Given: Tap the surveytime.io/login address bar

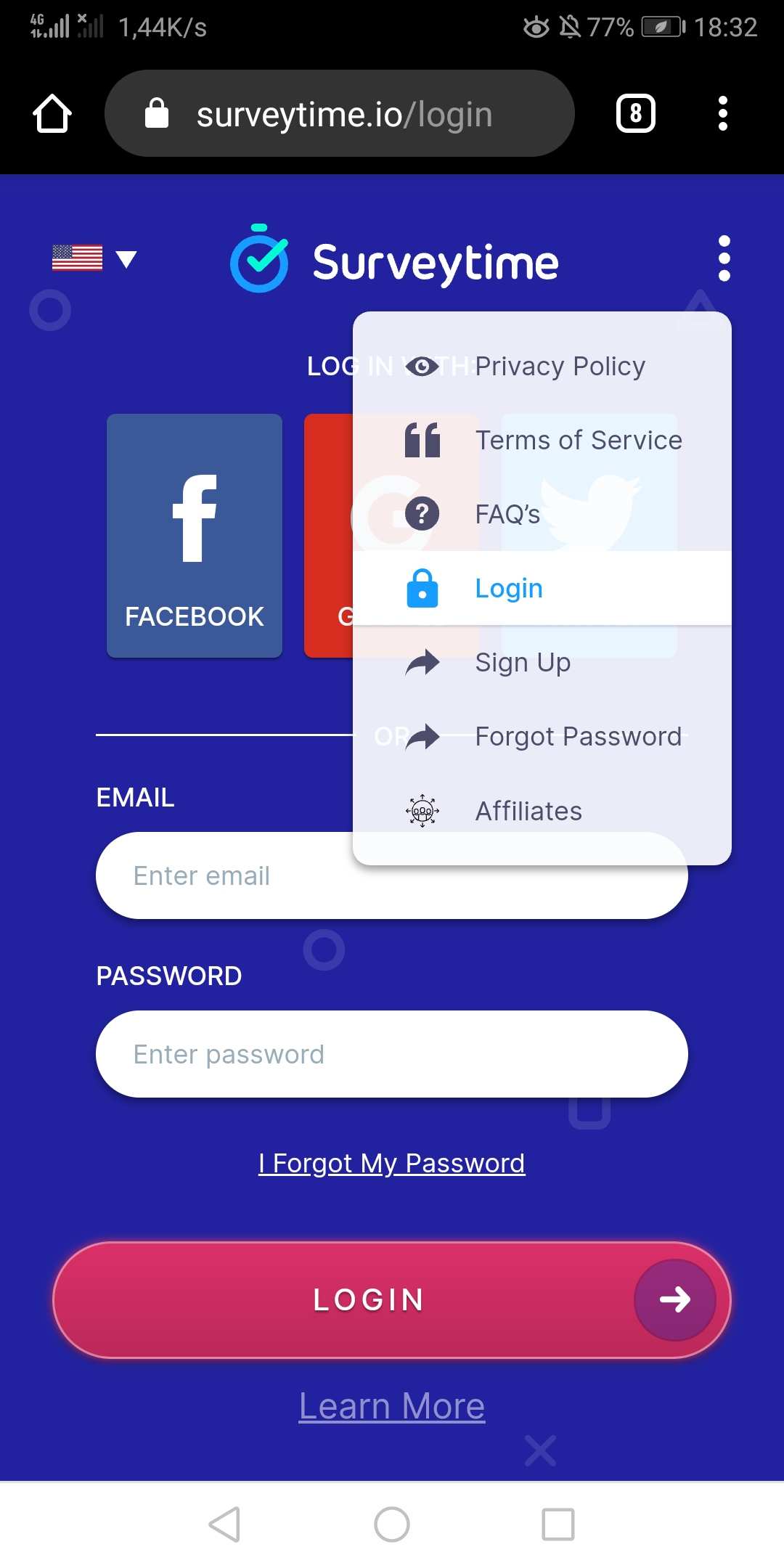Looking at the screenshot, I should (x=341, y=113).
